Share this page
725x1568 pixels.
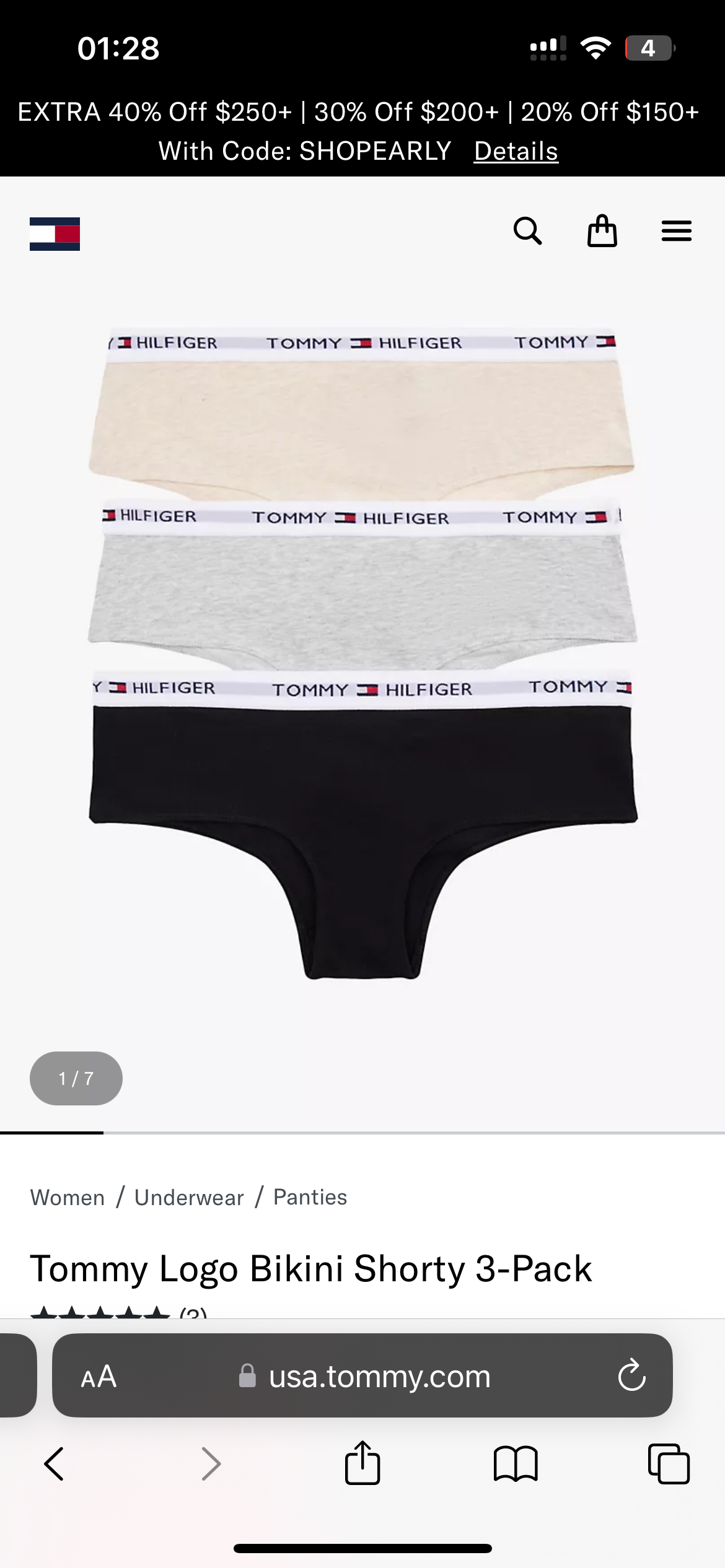[362, 1464]
